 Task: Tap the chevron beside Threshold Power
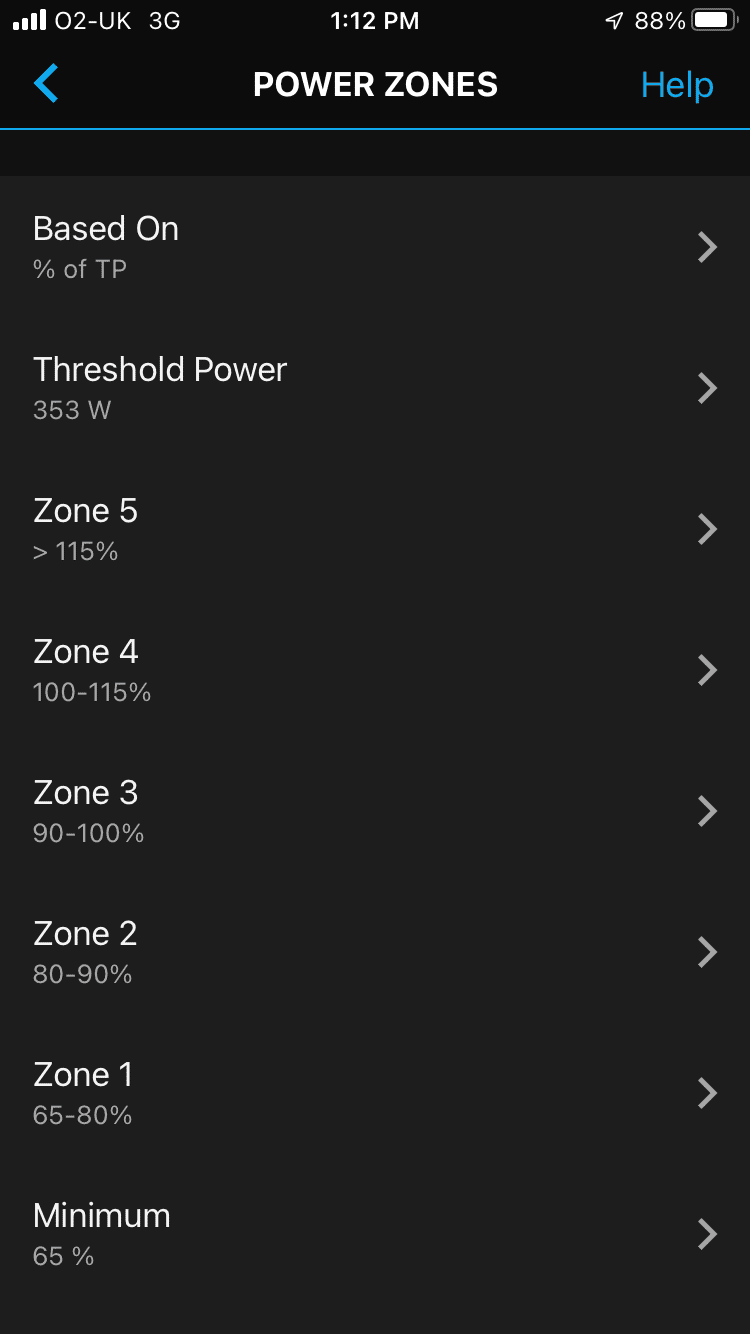click(x=707, y=388)
